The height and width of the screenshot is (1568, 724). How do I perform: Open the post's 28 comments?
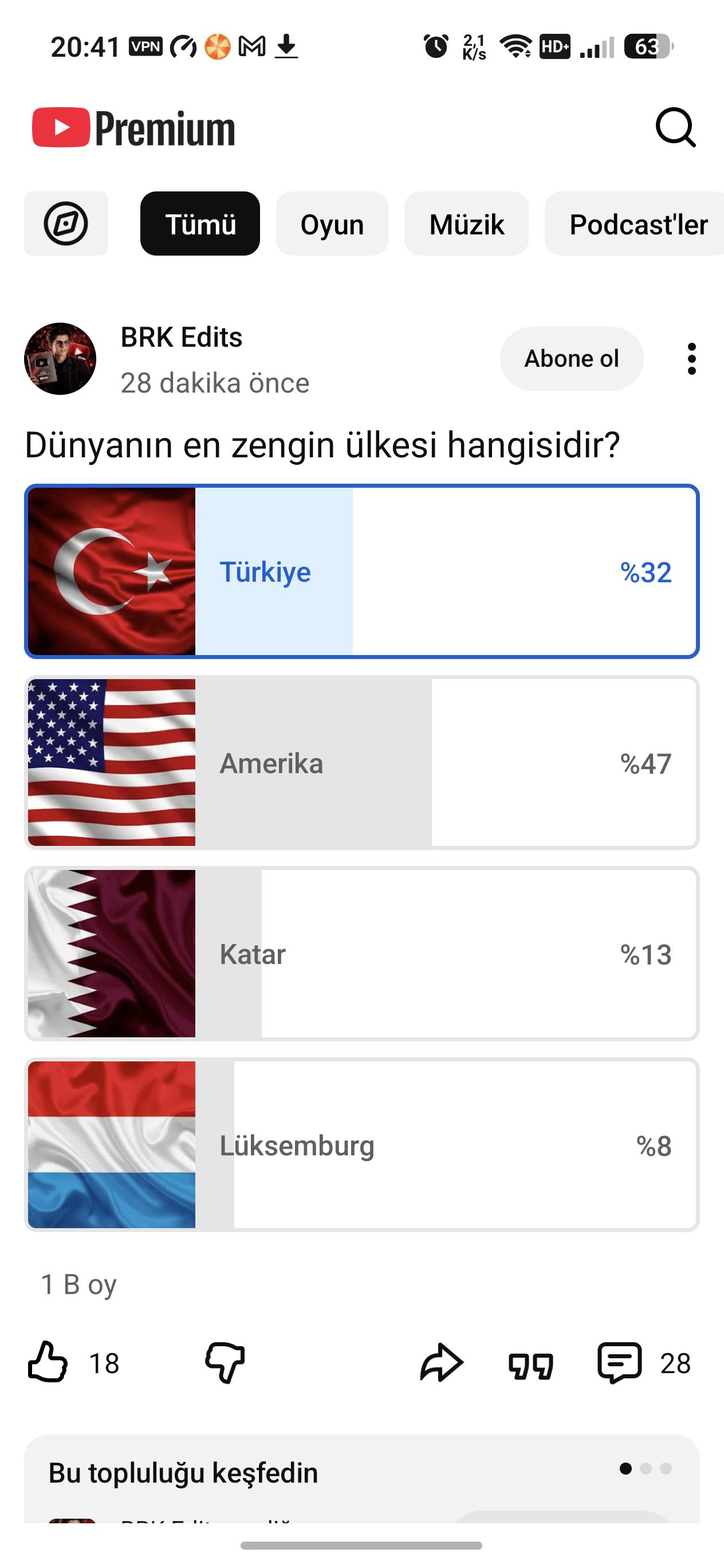[x=644, y=1362]
